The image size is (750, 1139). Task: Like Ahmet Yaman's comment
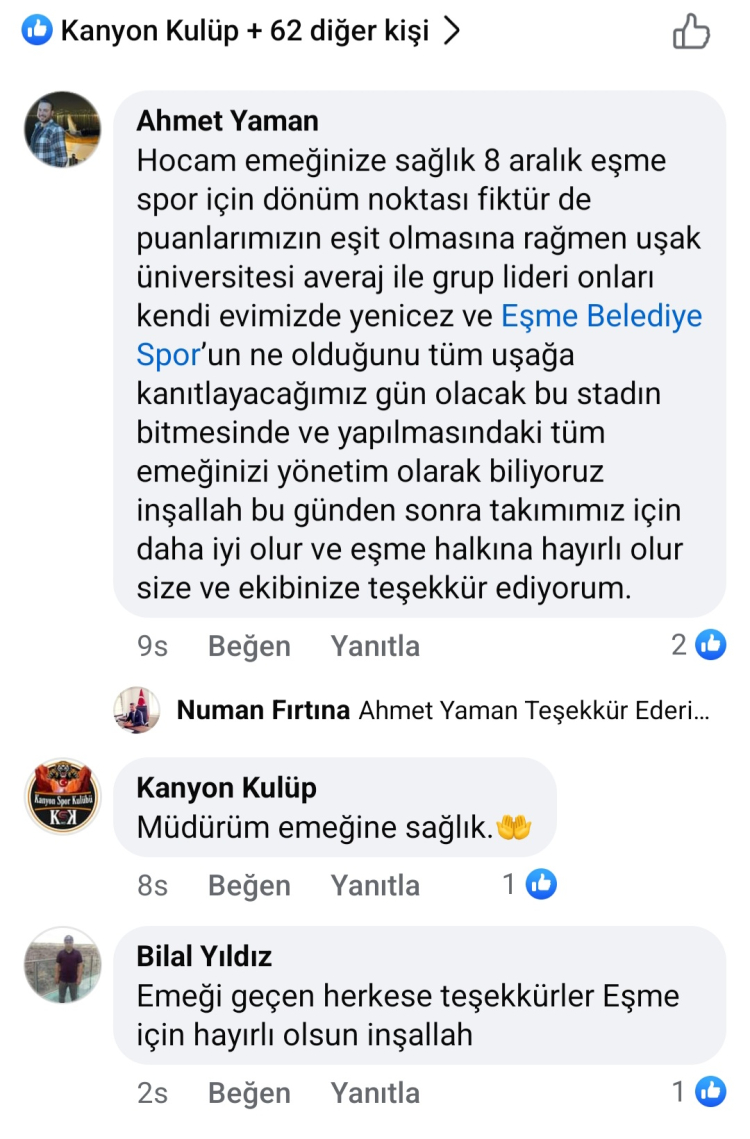point(249,646)
